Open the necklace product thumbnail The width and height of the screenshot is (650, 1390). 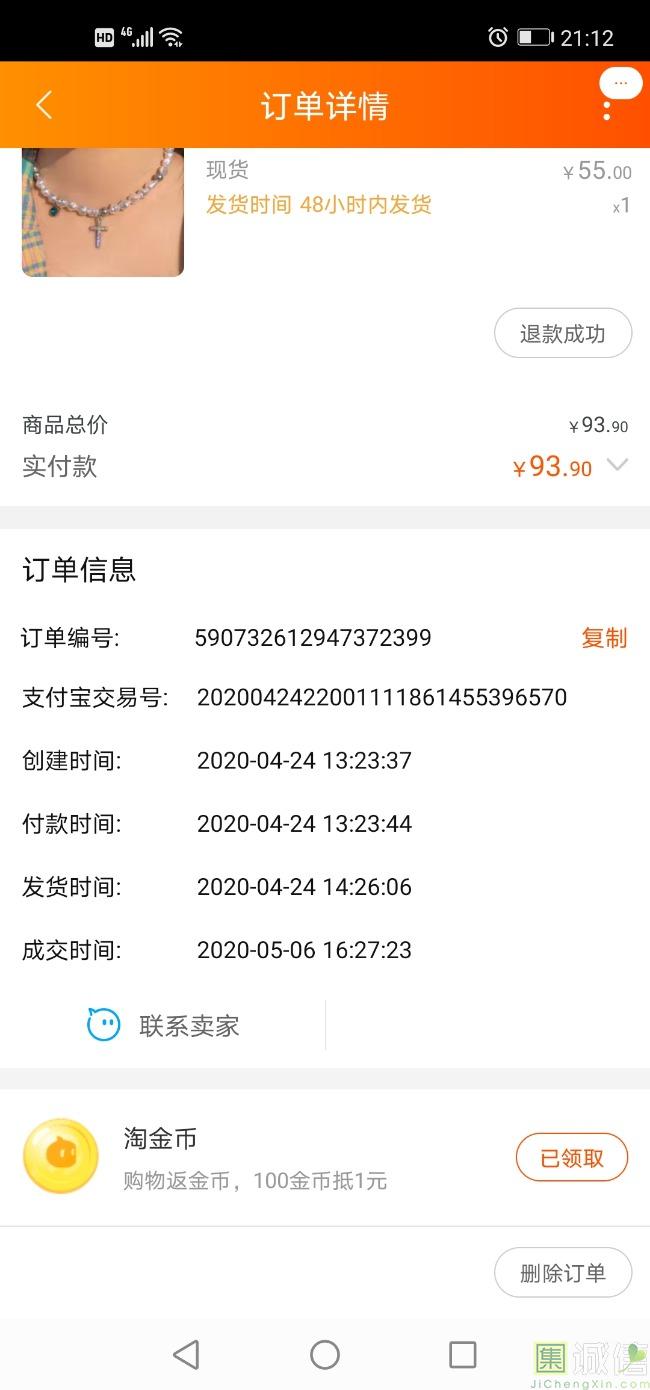point(102,211)
